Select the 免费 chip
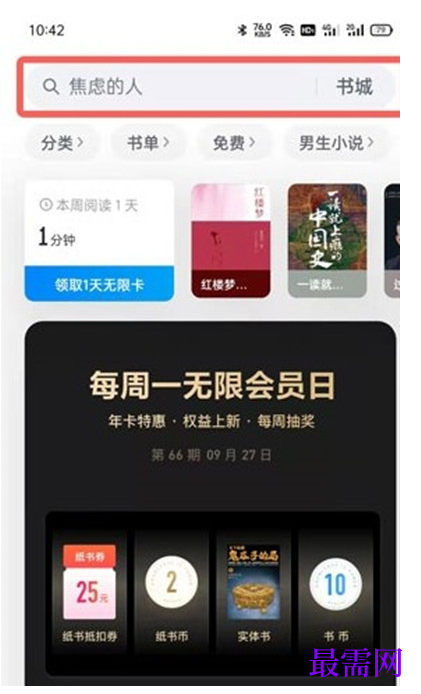This screenshot has width=421, height=694. point(234,143)
